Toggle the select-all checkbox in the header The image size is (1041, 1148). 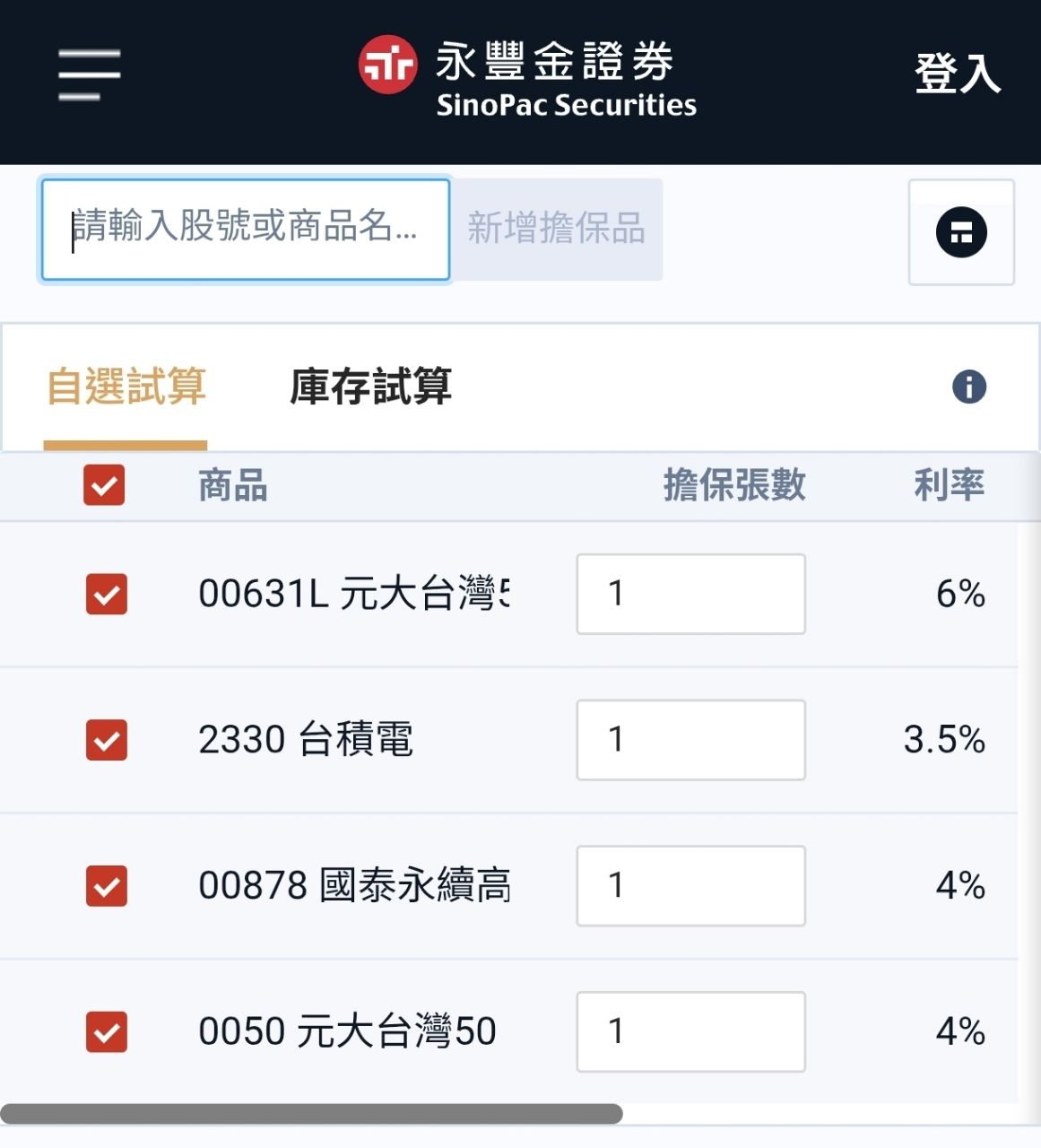tap(104, 485)
